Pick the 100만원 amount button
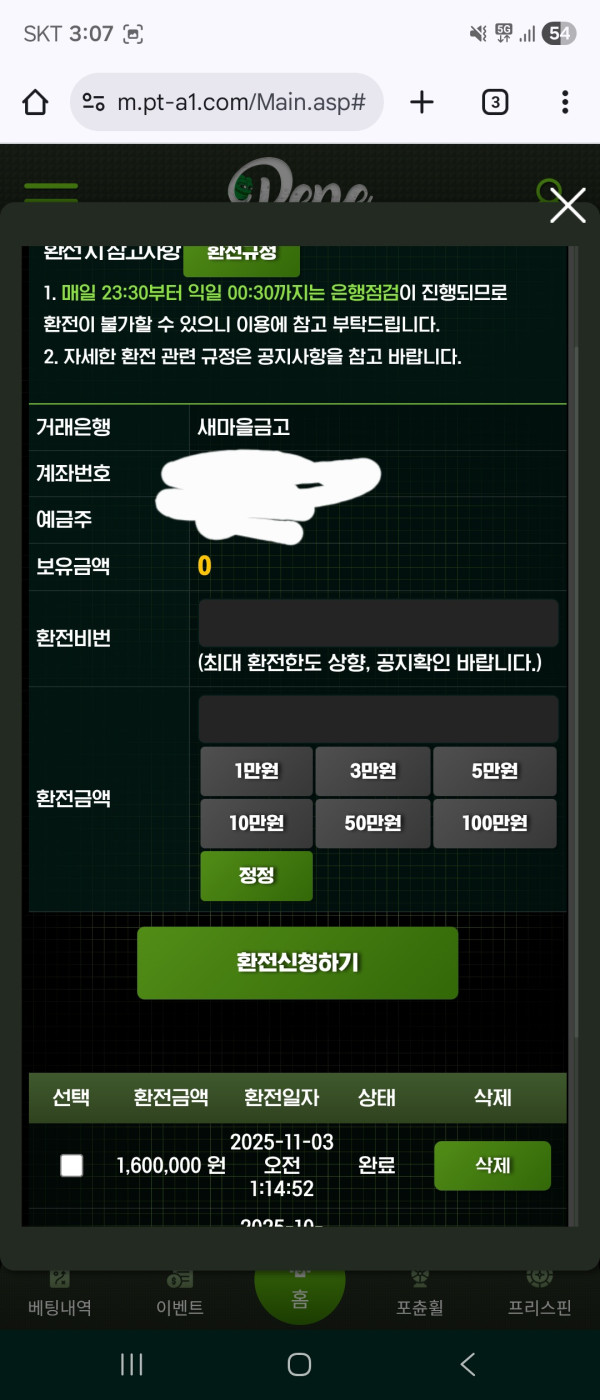Viewport: 600px width, 1400px height. [x=494, y=824]
